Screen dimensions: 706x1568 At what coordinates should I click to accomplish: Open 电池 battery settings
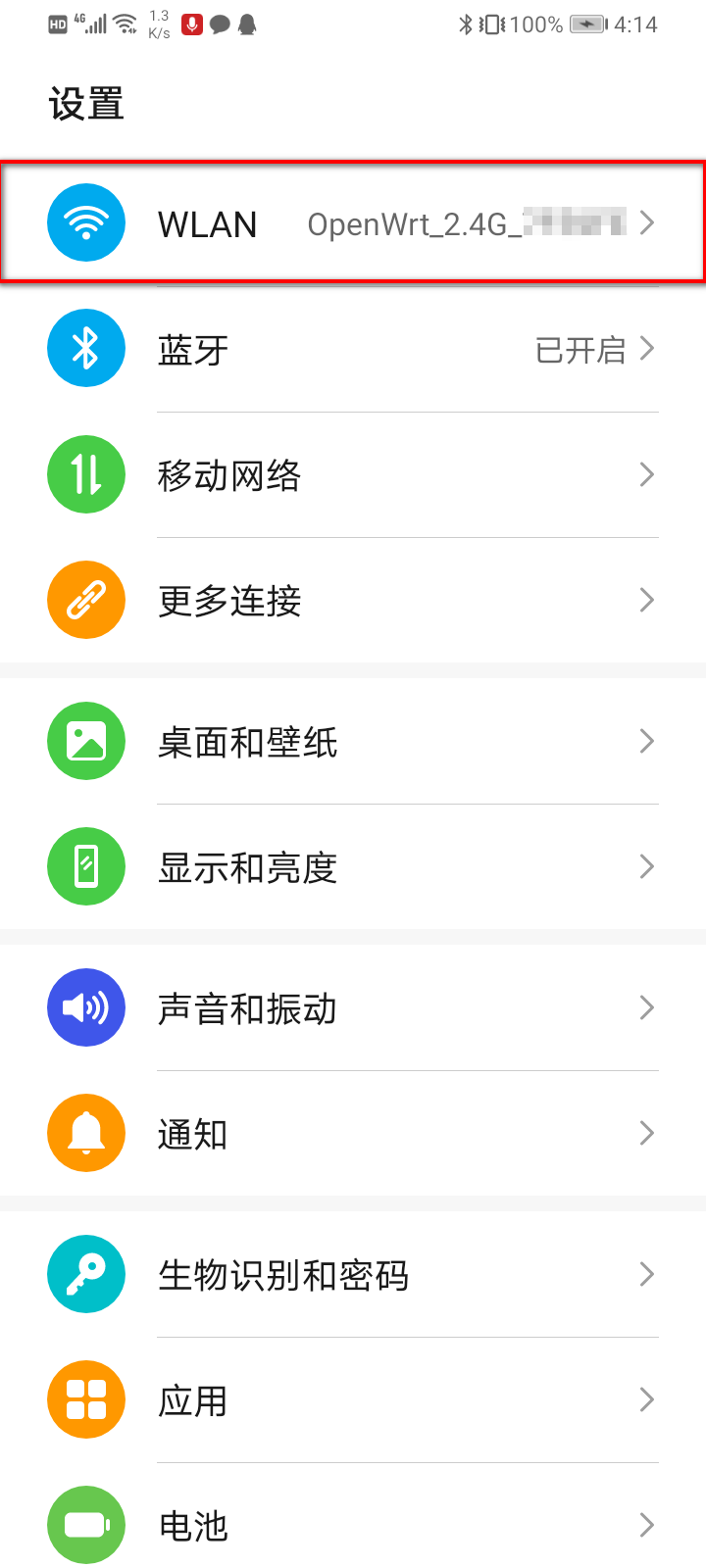[x=353, y=1525]
